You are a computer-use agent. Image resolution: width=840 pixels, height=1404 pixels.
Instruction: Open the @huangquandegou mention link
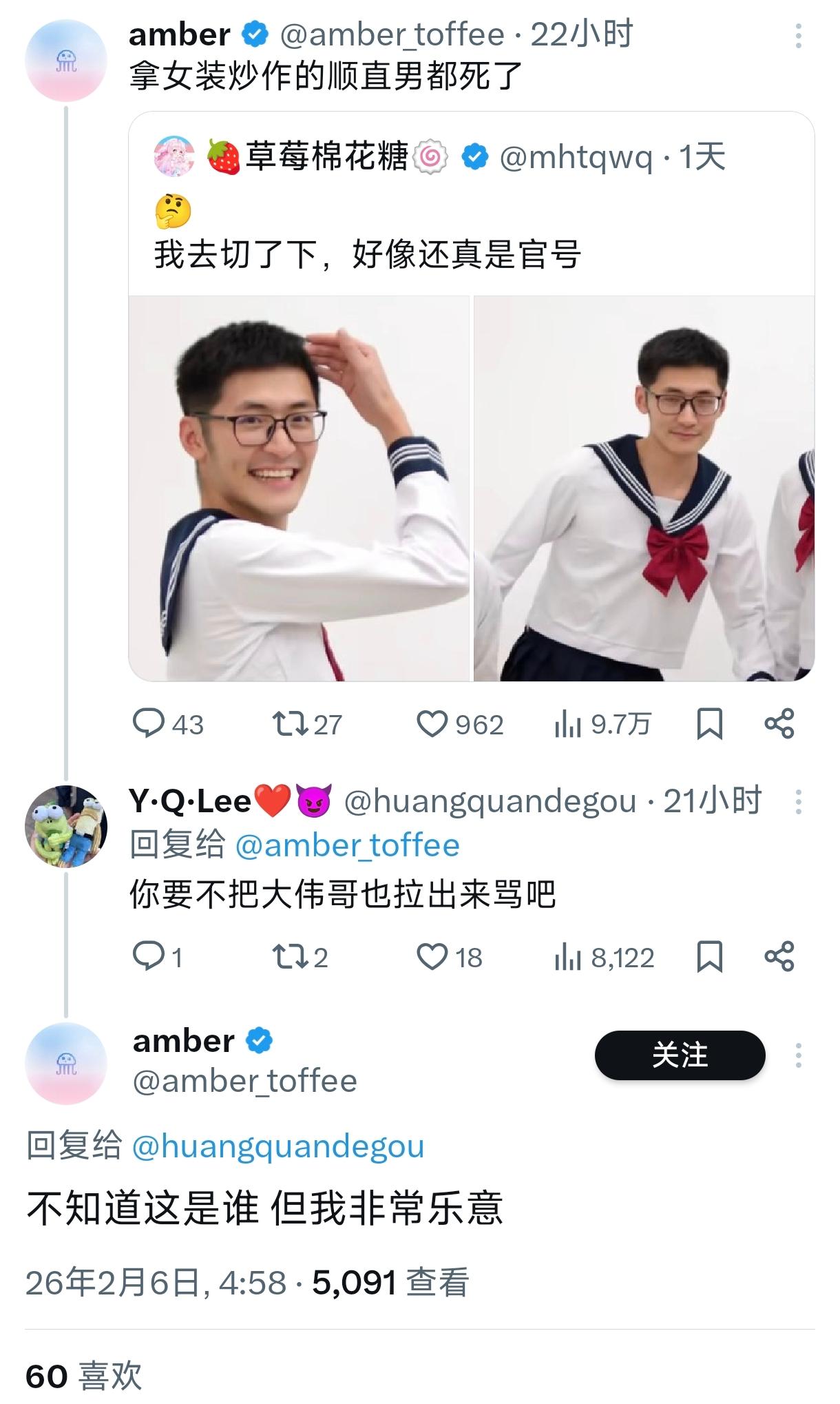[277, 1147]
